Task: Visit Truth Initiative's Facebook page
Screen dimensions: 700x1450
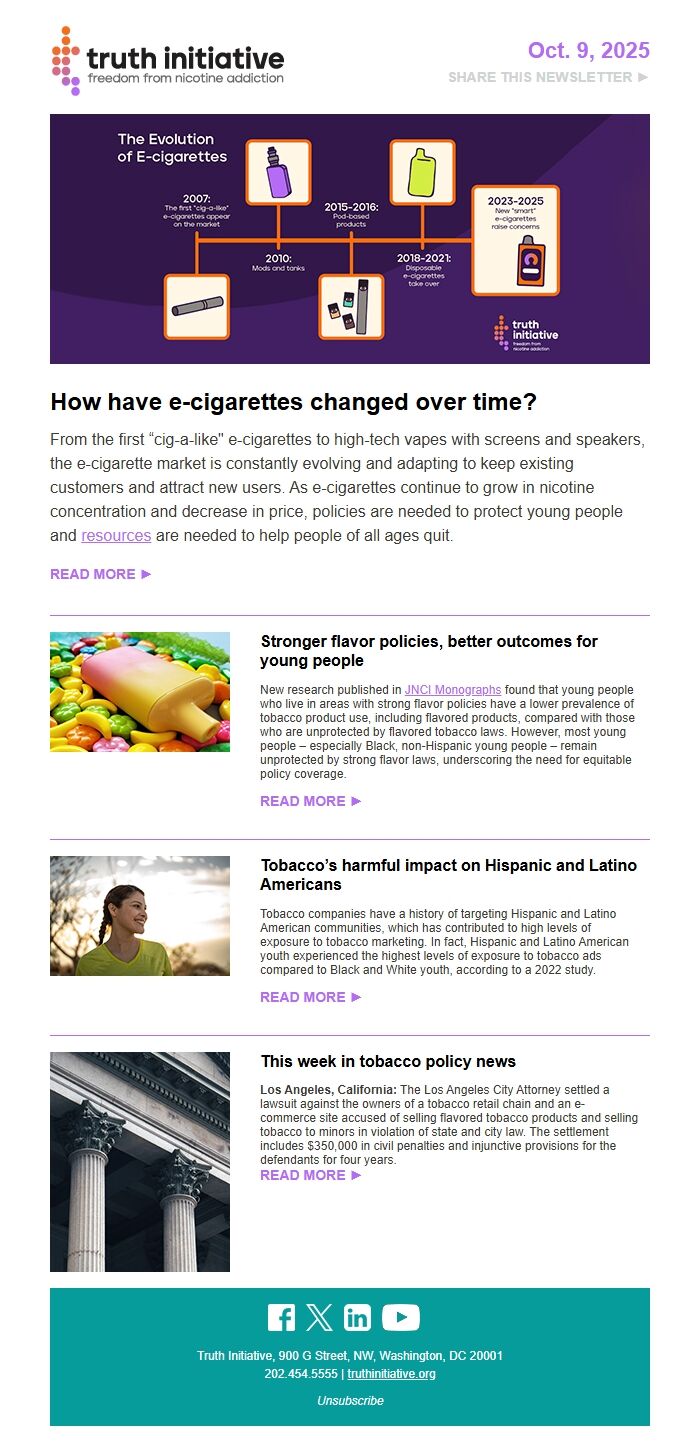Action: coord(281,1318)
